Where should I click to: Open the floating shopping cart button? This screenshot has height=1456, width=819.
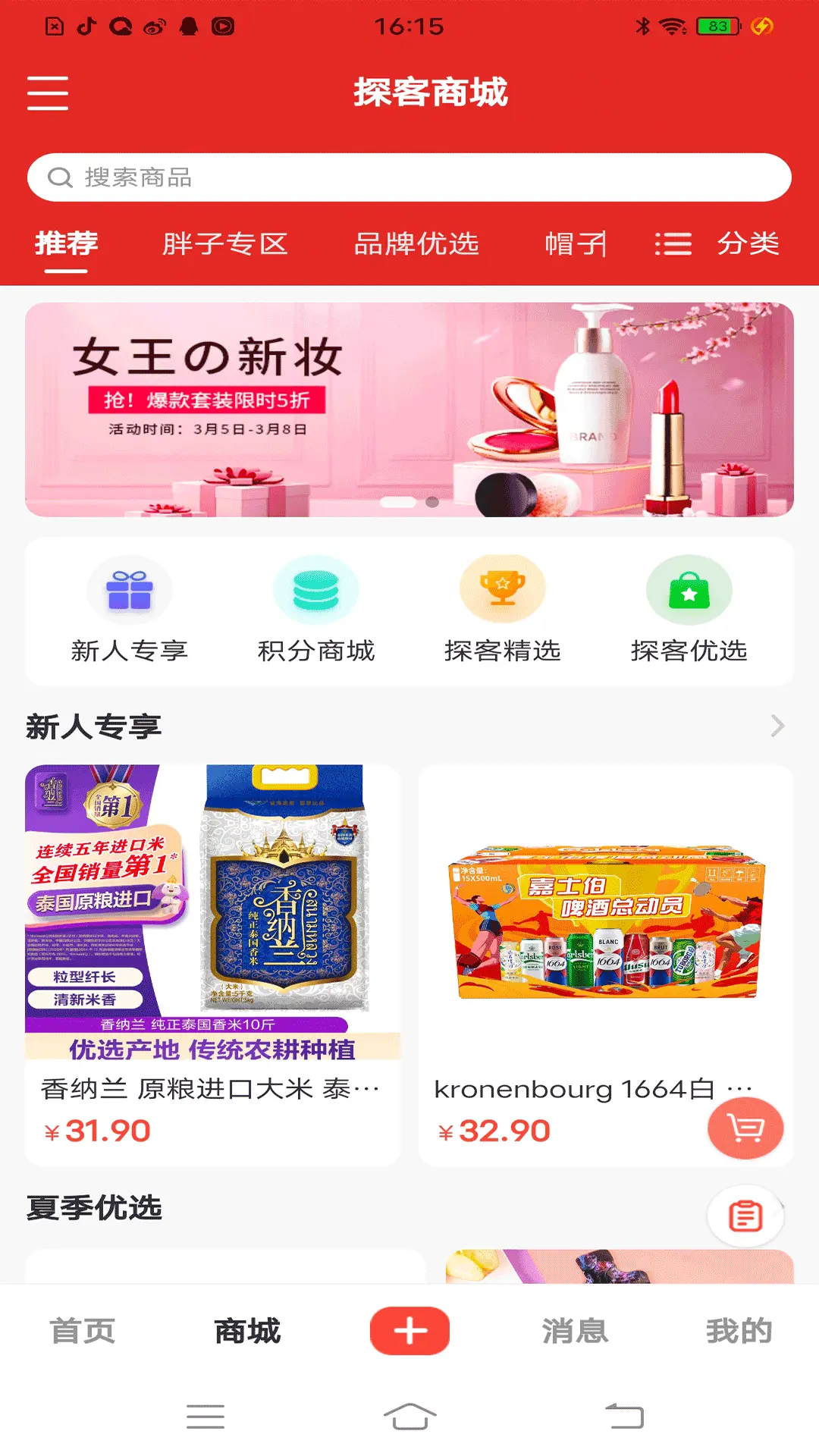pos(745,1128)
